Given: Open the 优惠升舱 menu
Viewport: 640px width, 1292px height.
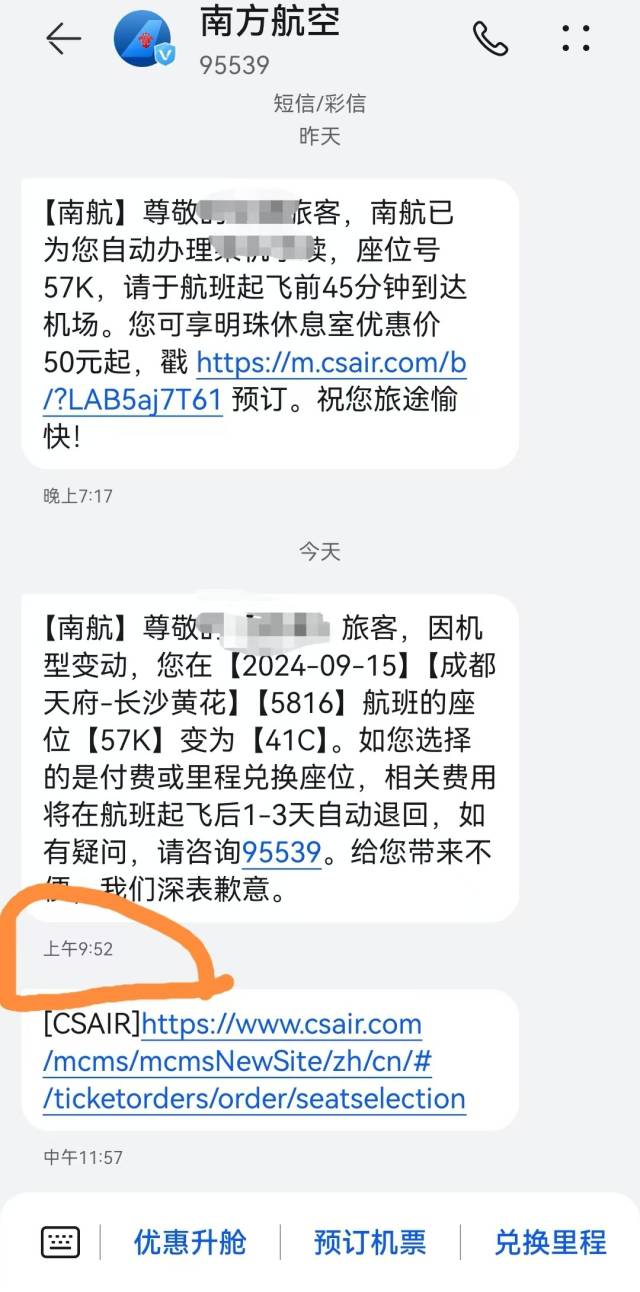Looking at the screenshot, I should tap(190, 1242).
